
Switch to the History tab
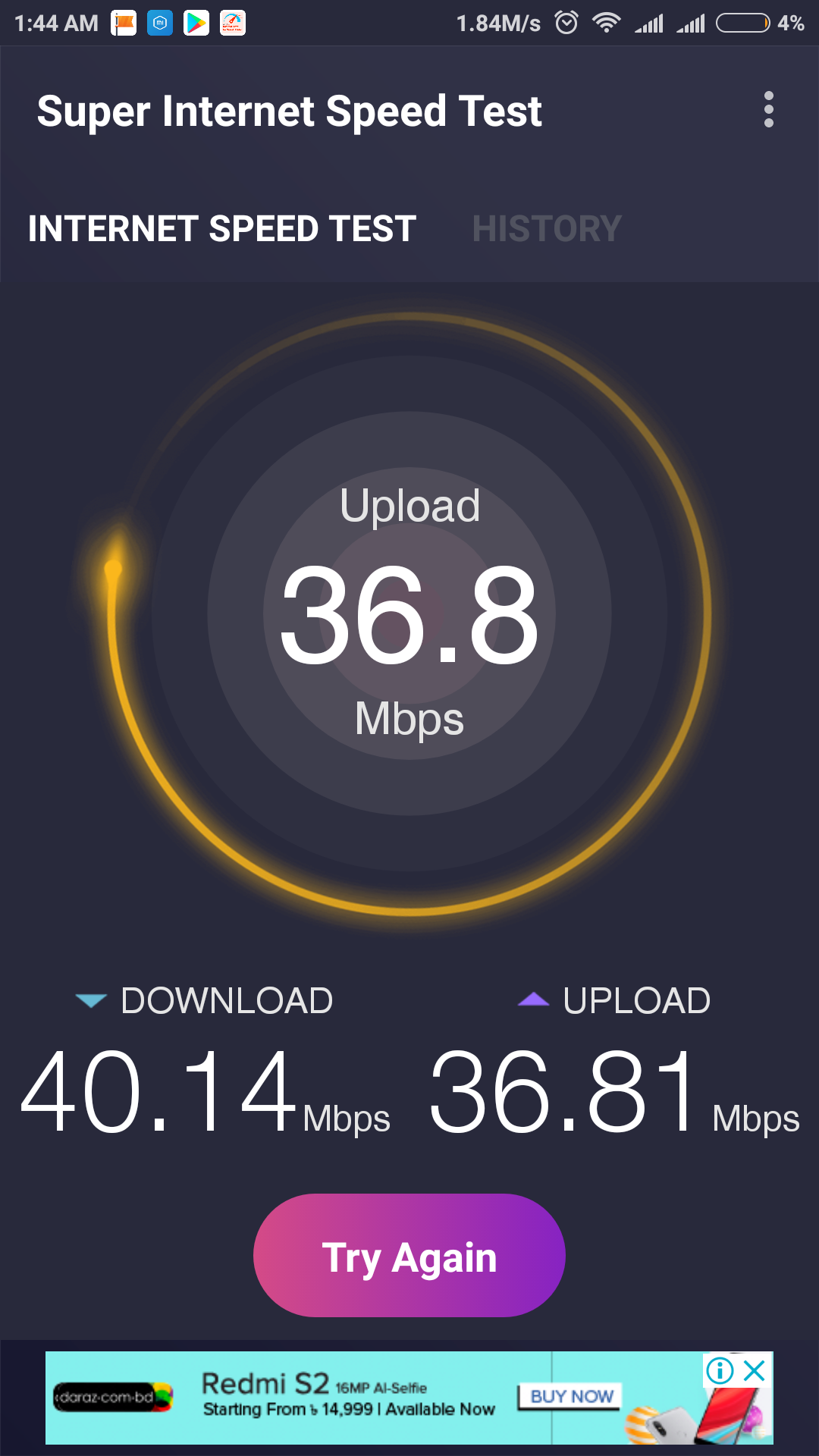(x=547, y=229)
